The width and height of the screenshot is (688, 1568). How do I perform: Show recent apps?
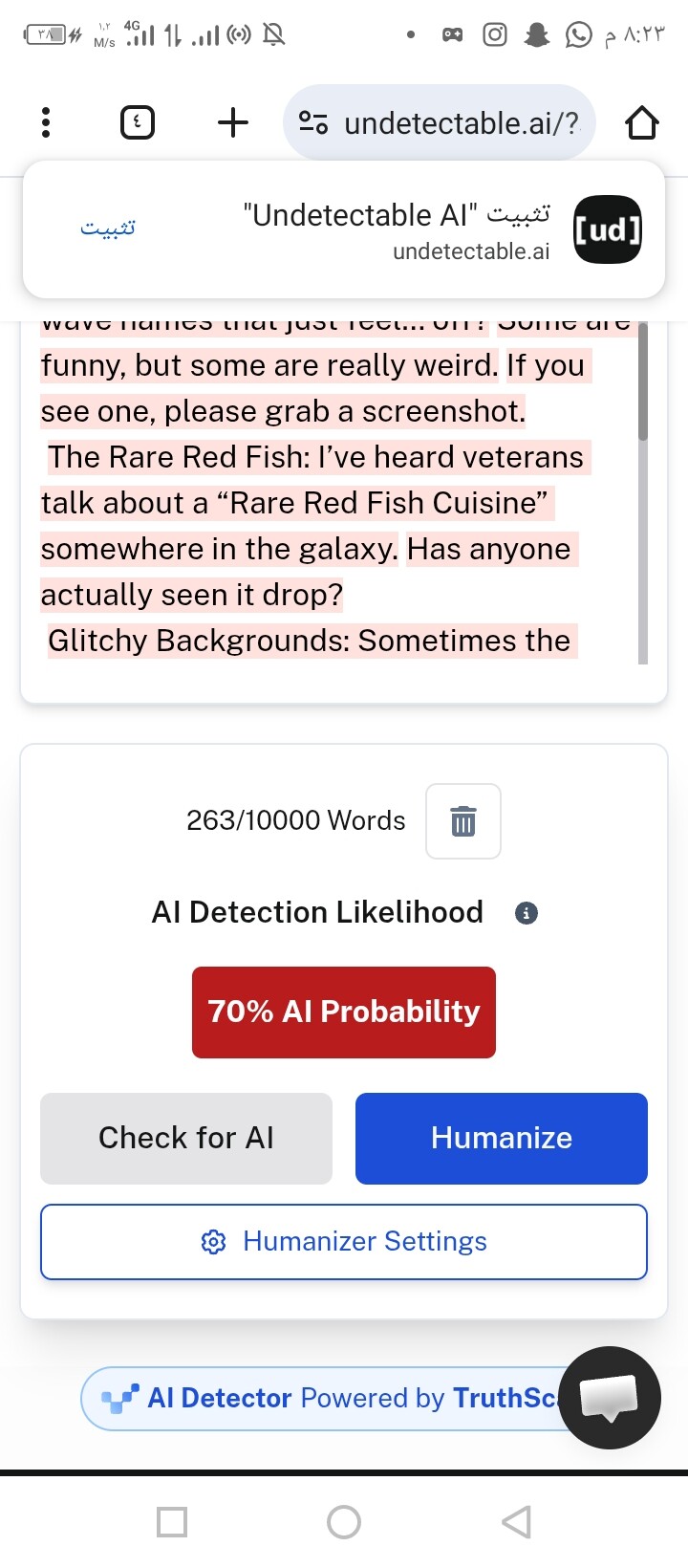click(172, 1521)
